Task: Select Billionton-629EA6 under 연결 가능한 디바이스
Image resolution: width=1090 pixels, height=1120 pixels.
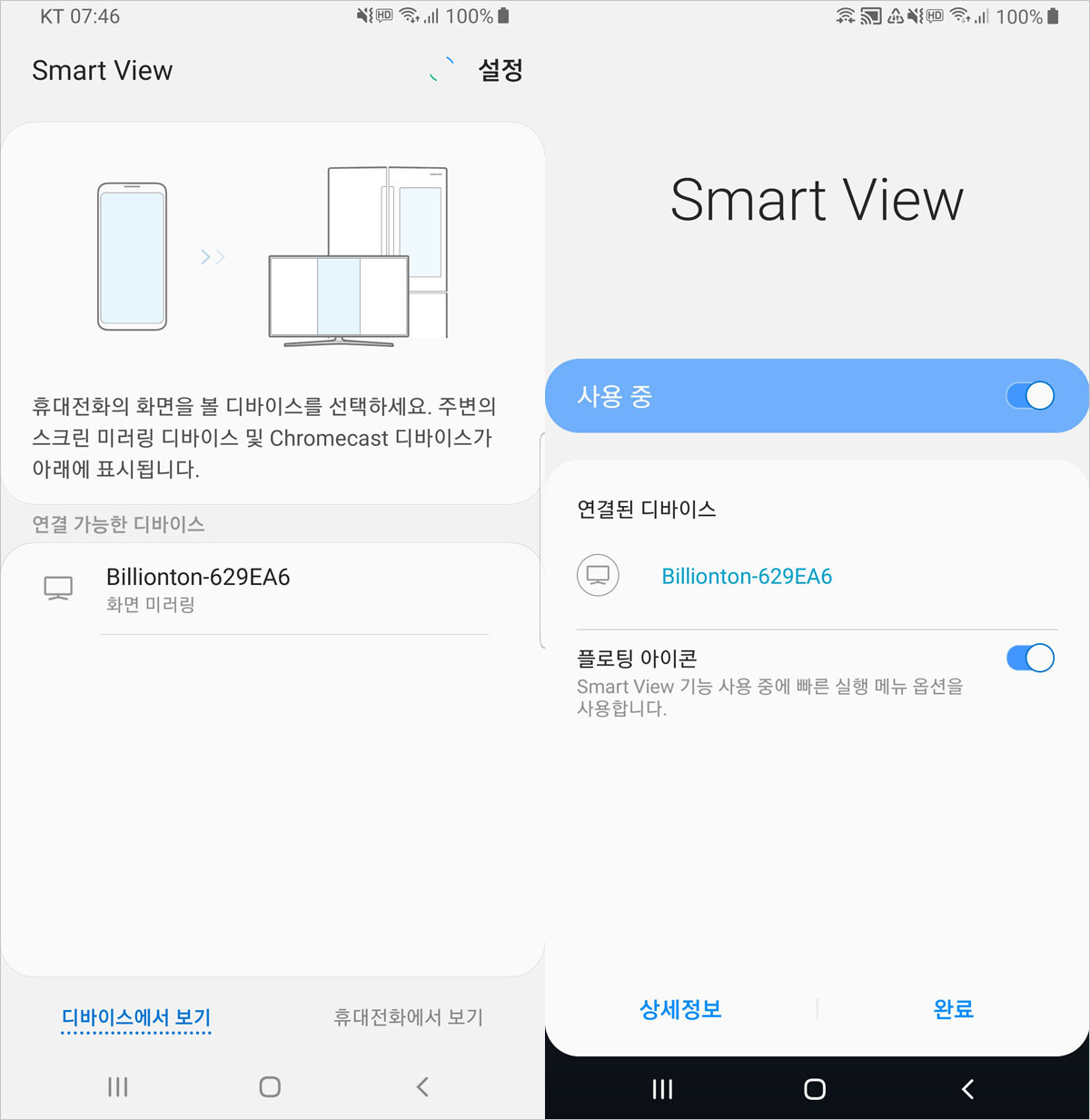Action: pos(198,589)
